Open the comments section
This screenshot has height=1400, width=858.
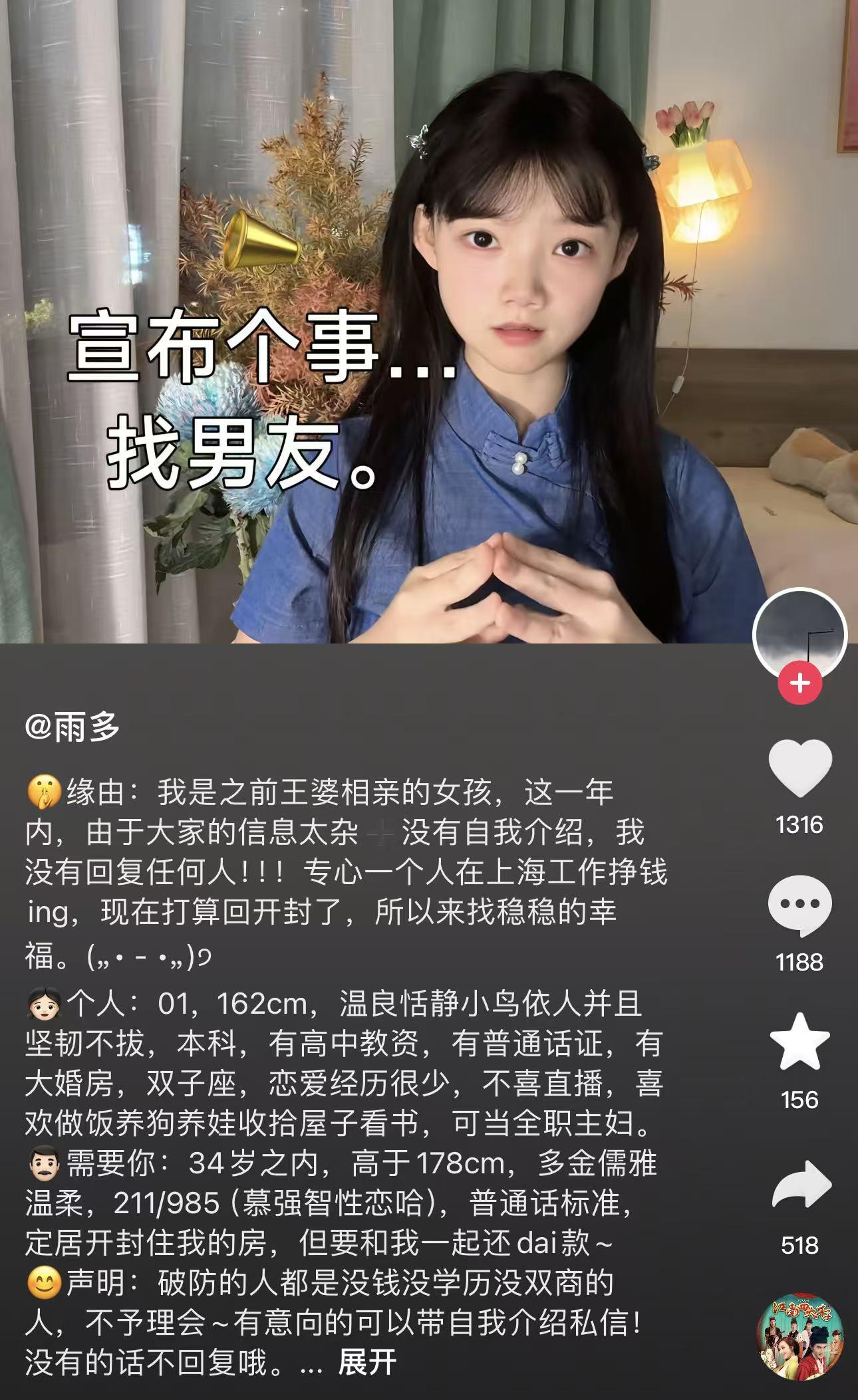point(799,905)
